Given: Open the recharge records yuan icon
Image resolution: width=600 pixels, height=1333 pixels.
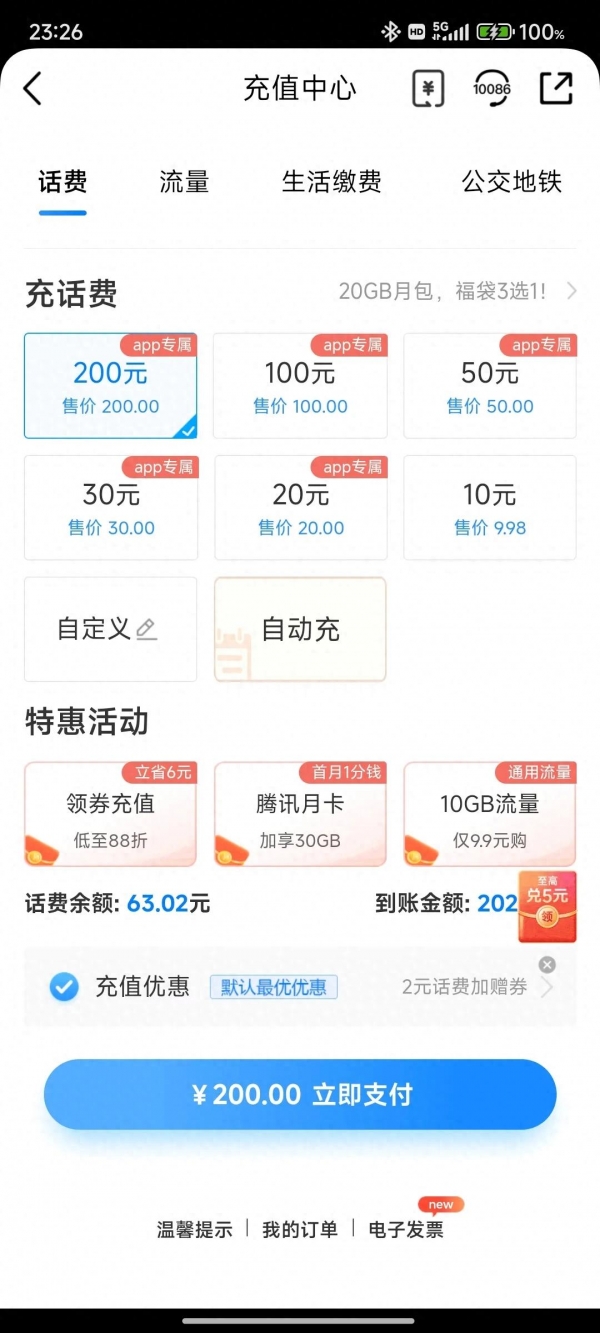Looking at the screenshot, I should (x=428, y=88).
